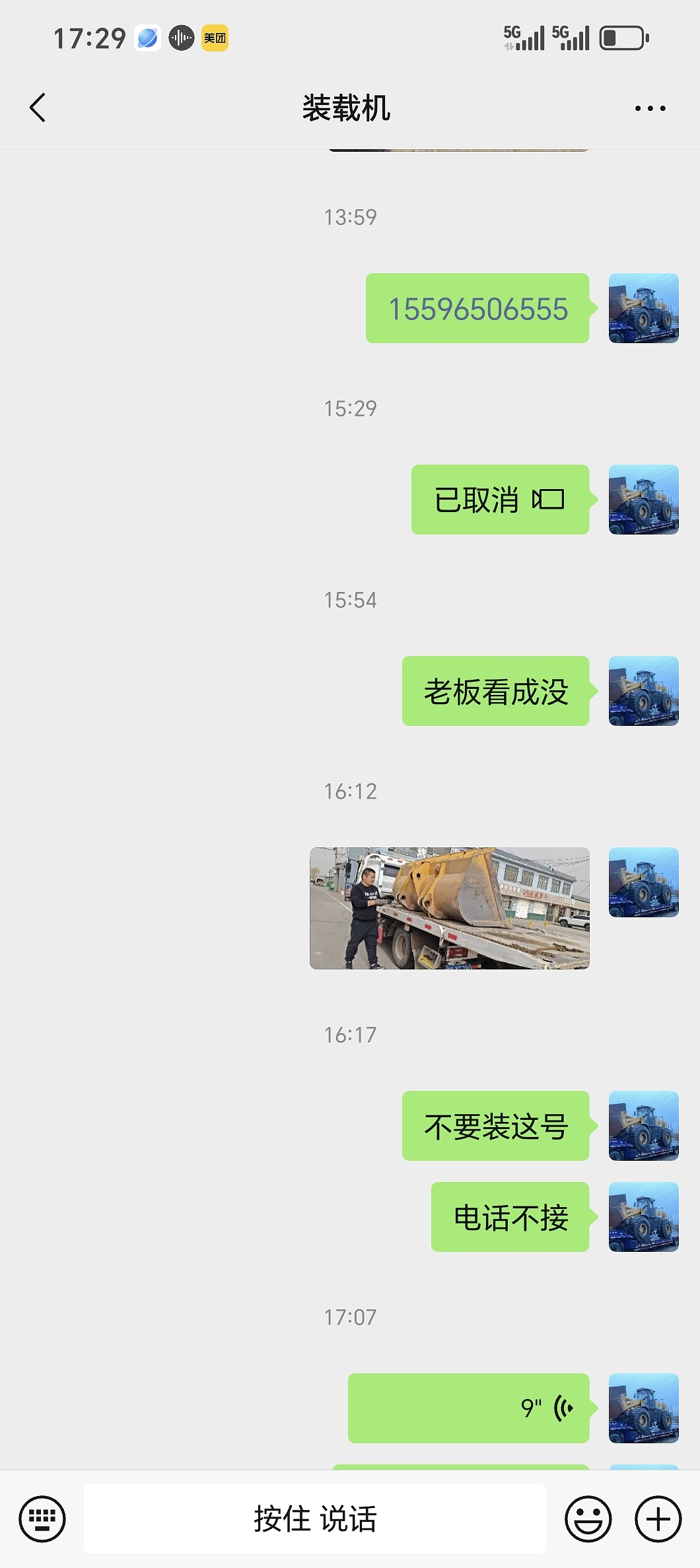Tap the phone number 15596506555 message
Screen dimensions: 700x1568
tap(477, 309)
